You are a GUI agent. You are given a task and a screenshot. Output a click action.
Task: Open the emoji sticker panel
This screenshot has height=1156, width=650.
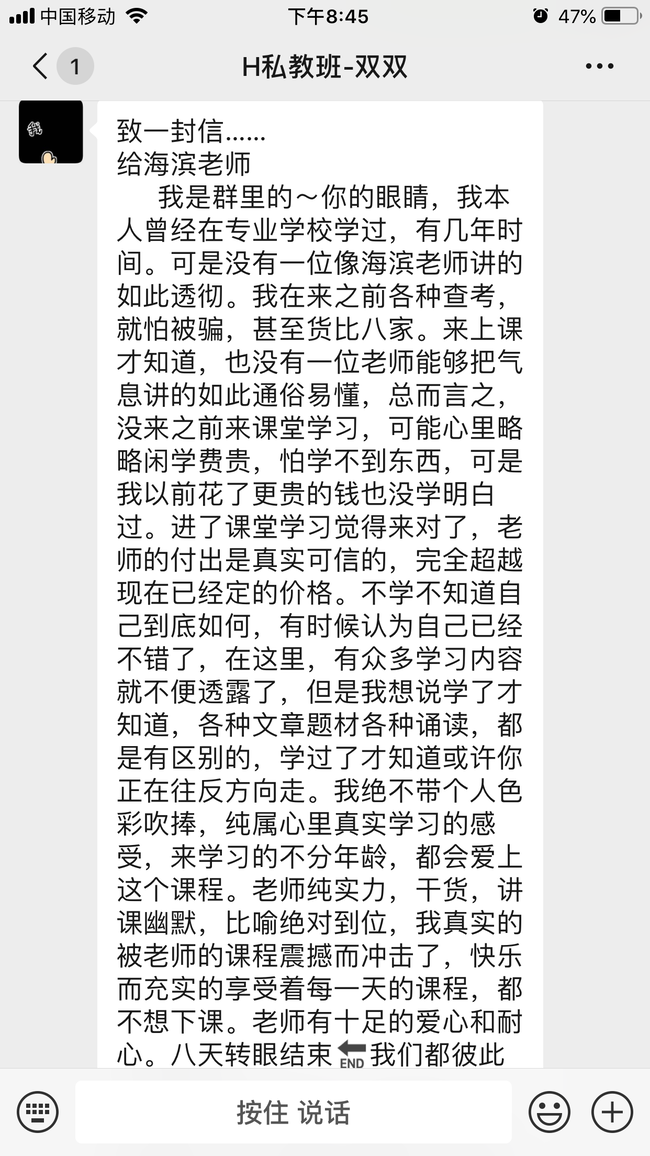click(549, 1111)
